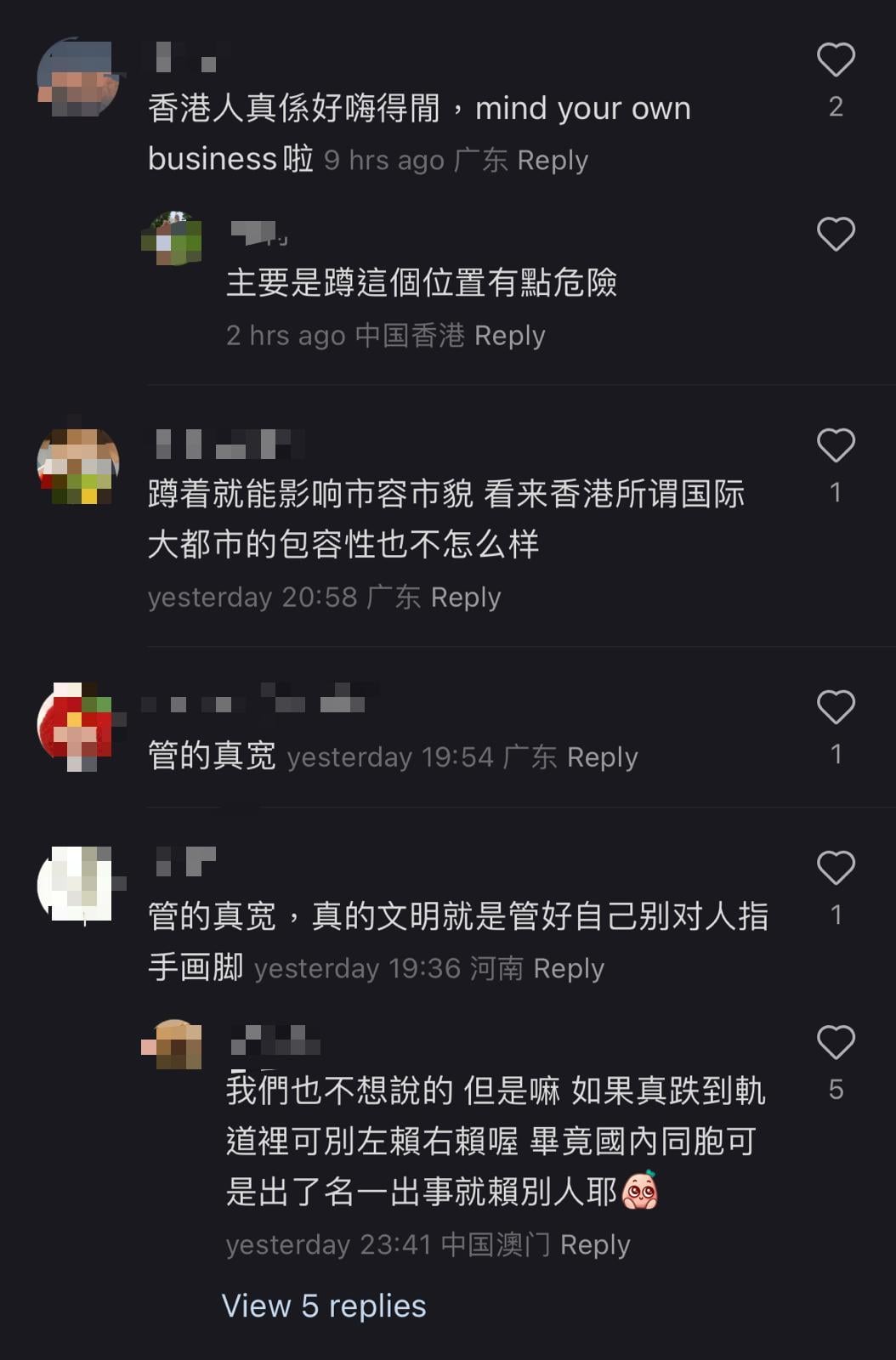Screen dimensions: 896x1360
Task: Reply to the comment posted yesterday 19:54
Action: [602, 757]
